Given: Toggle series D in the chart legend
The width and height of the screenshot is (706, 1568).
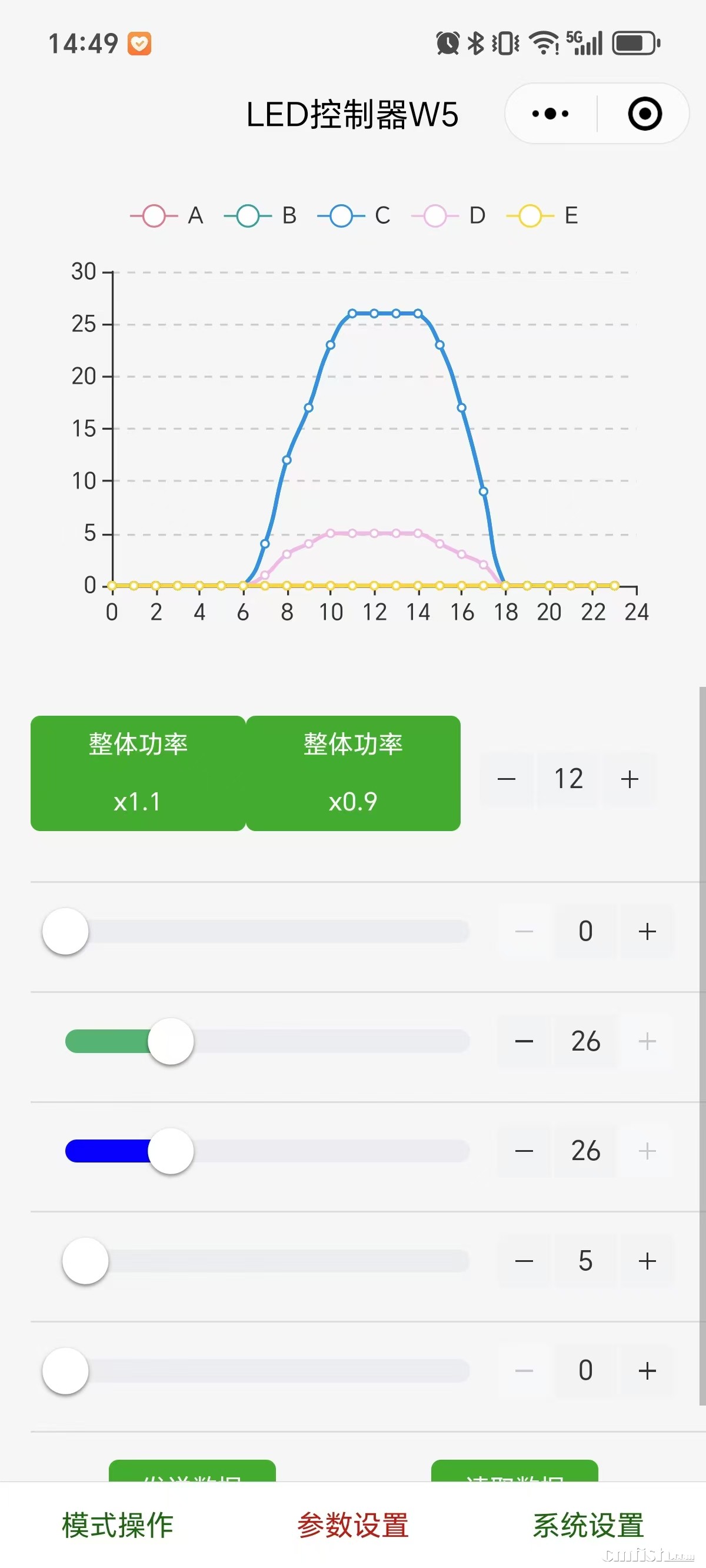Looking at the screenshot, I should coord(448,215).
